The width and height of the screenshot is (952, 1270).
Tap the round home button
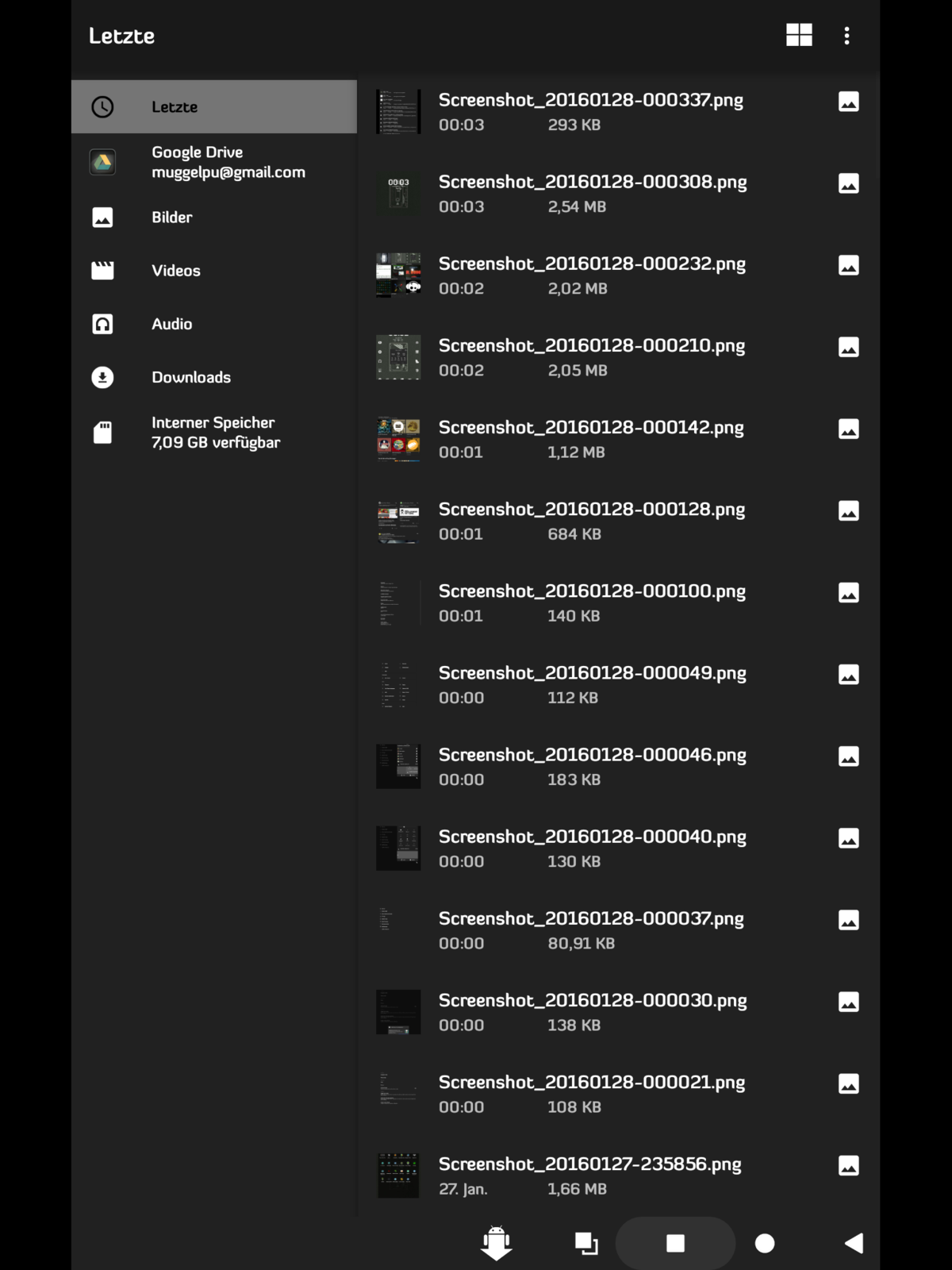(x=765, y=1243)
